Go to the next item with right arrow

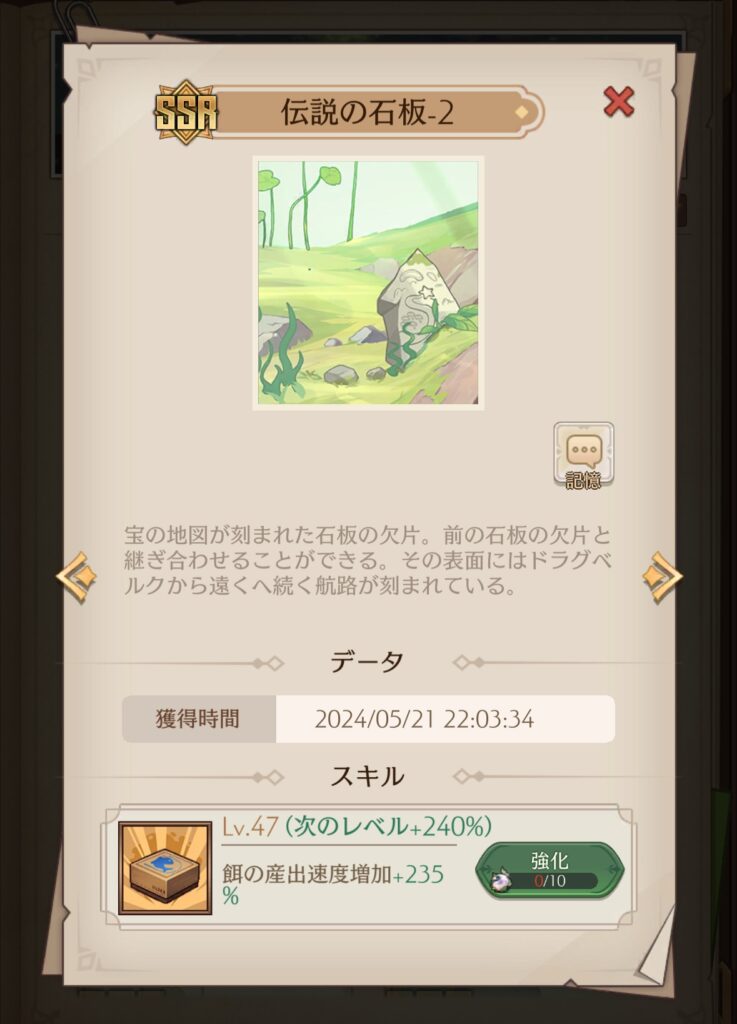click(x=661, y=576)
